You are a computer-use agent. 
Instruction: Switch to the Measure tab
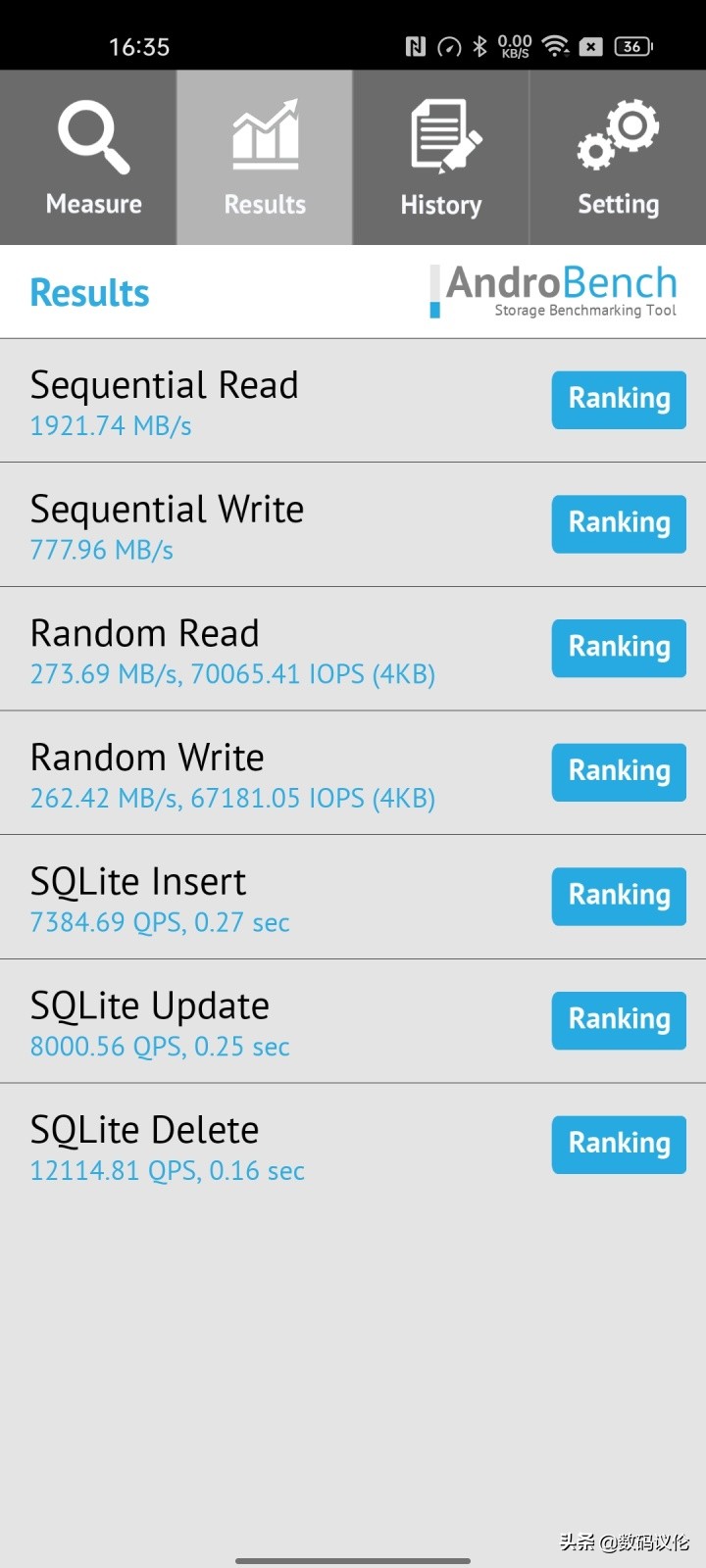(x=93, y=159)
